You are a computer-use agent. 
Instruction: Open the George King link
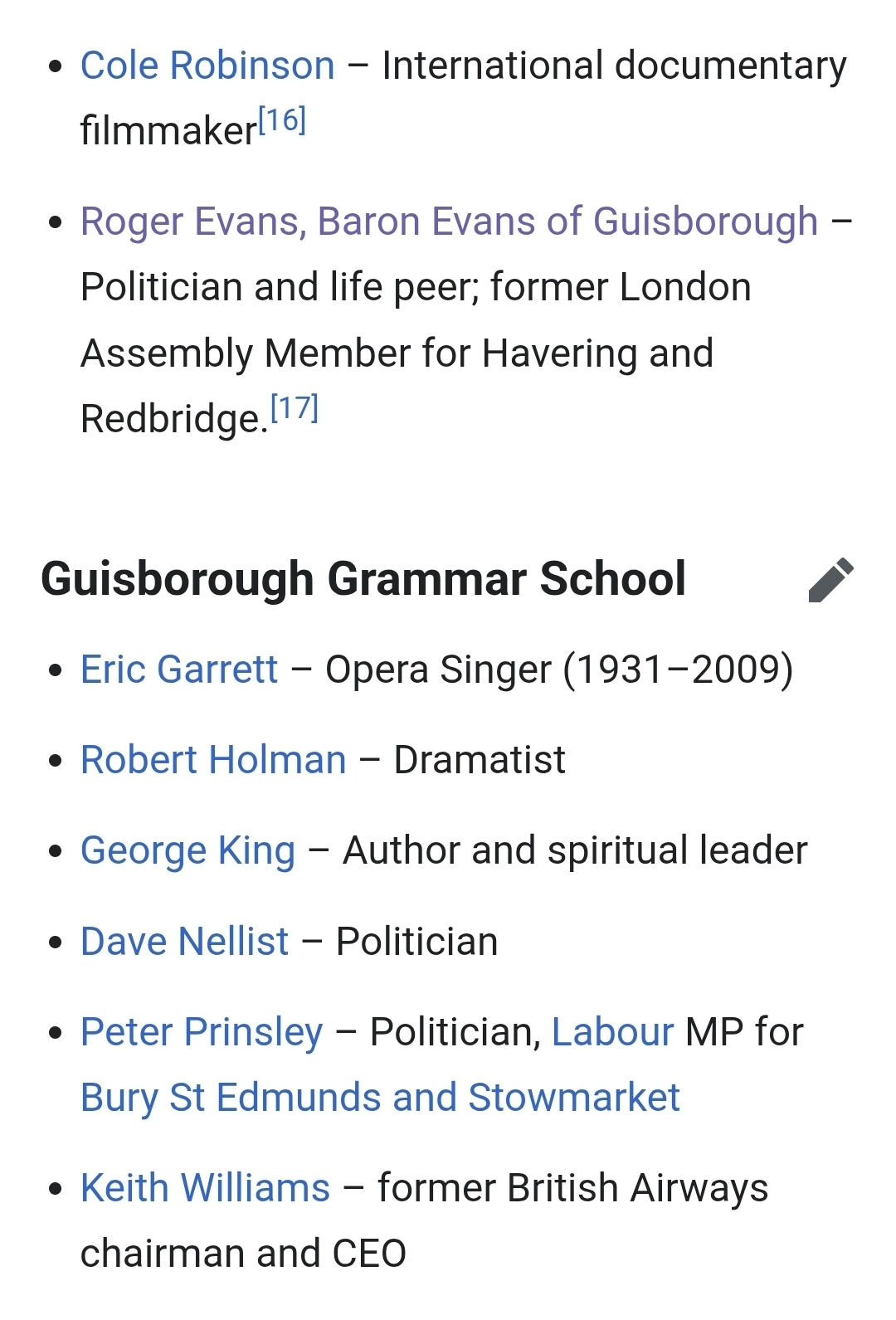pos(187,850)
